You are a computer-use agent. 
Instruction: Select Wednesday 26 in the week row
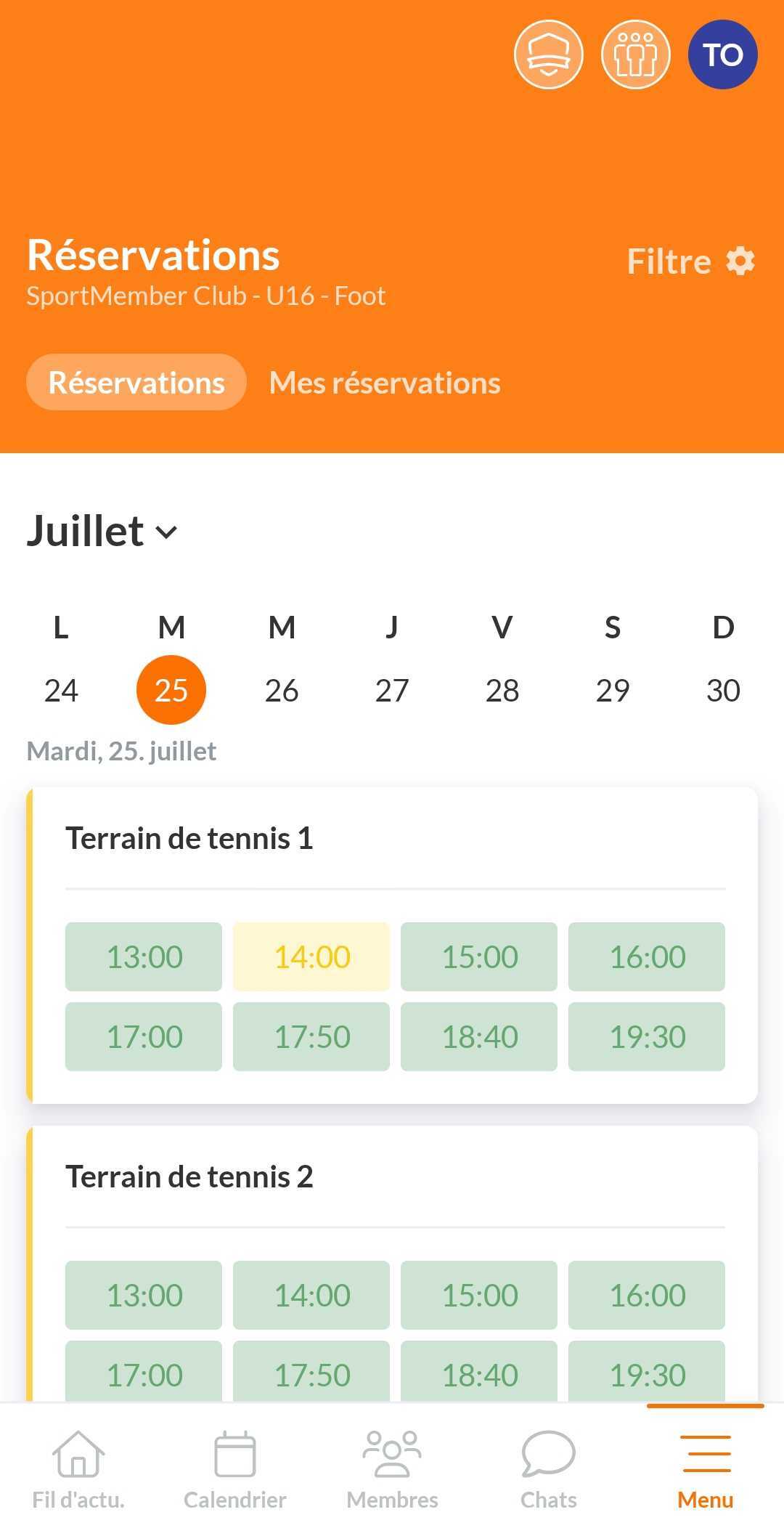tap(282, 690)
